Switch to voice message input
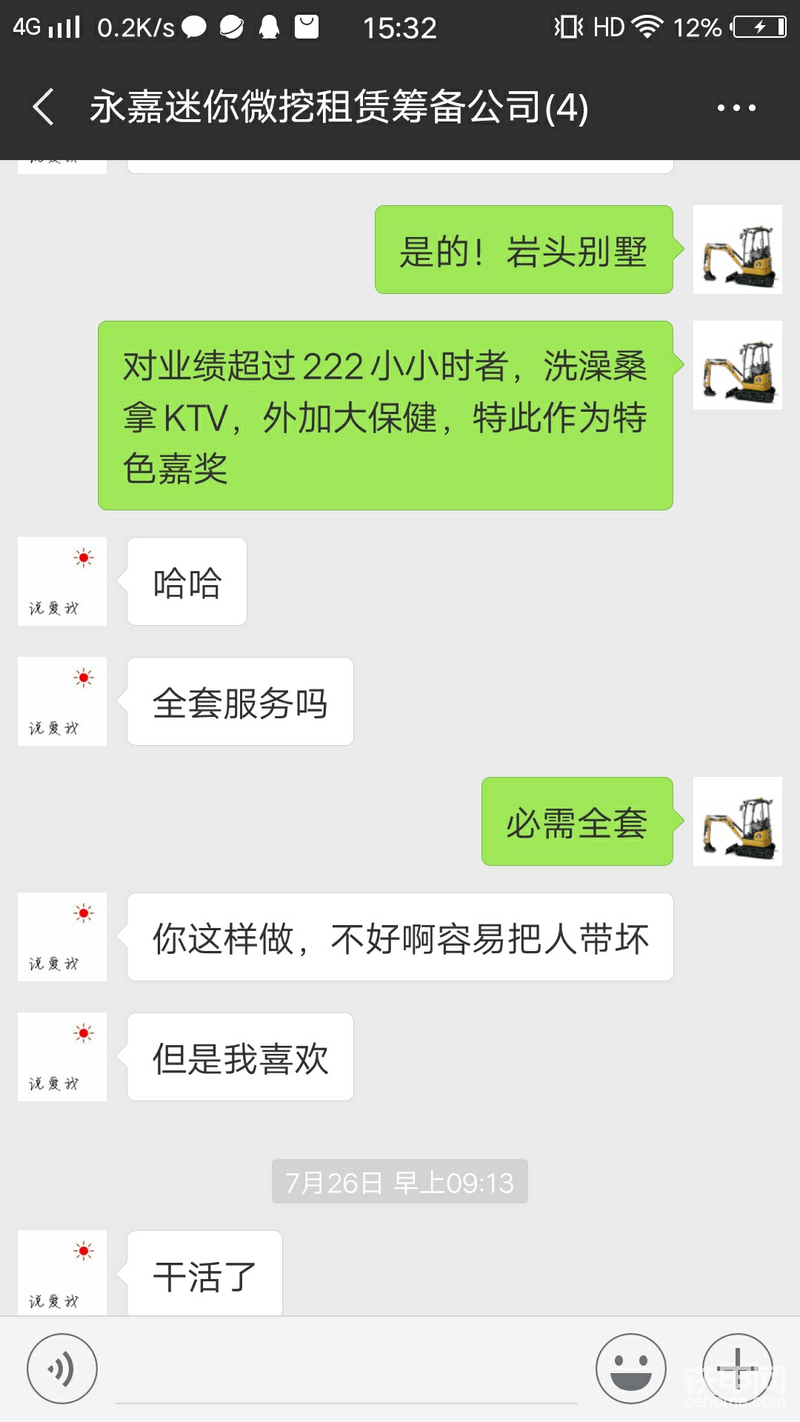This screenshot has width=800, height=1422. tap(62, 1369)
